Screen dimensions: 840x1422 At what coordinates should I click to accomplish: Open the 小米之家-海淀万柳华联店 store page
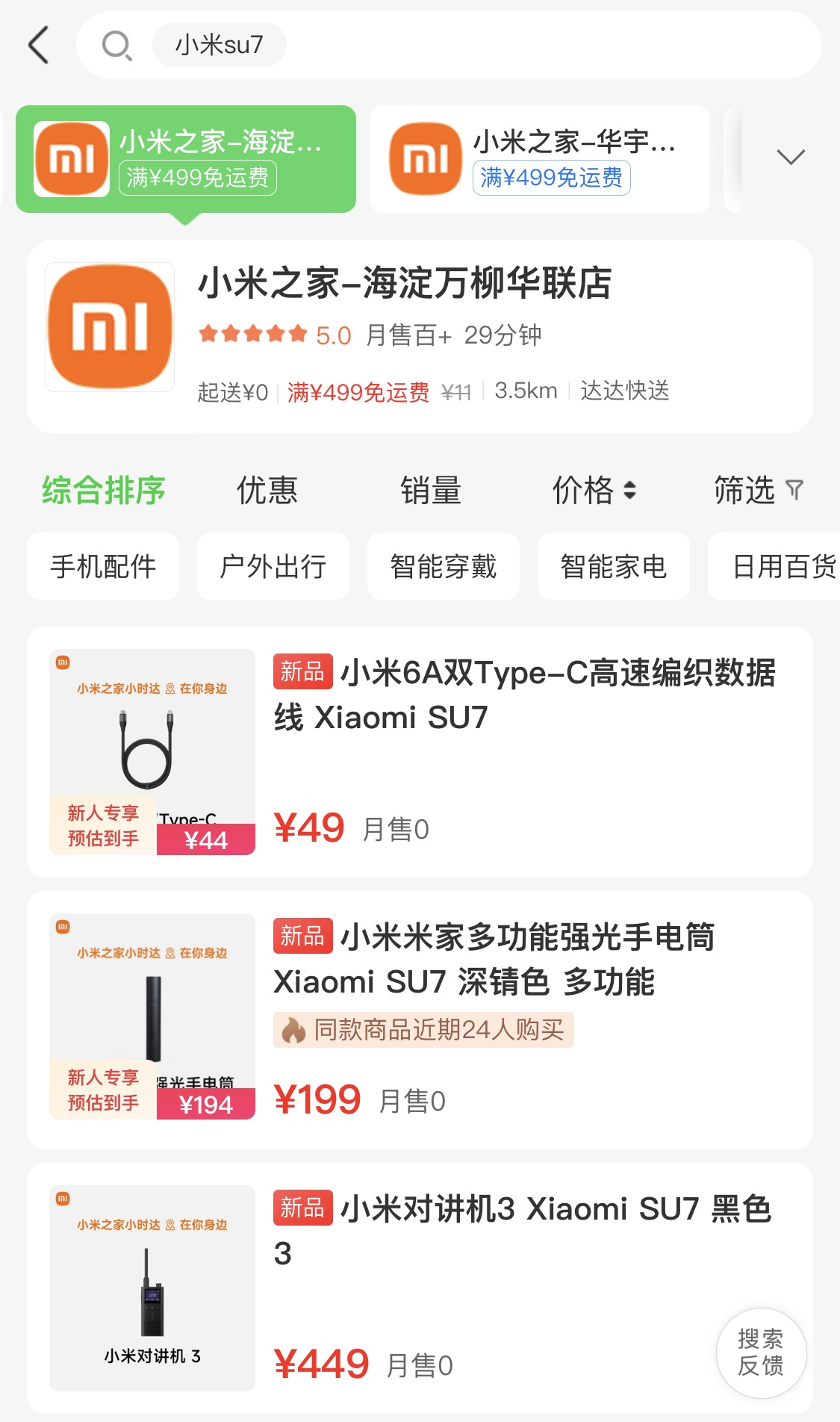tap(420, 336)
